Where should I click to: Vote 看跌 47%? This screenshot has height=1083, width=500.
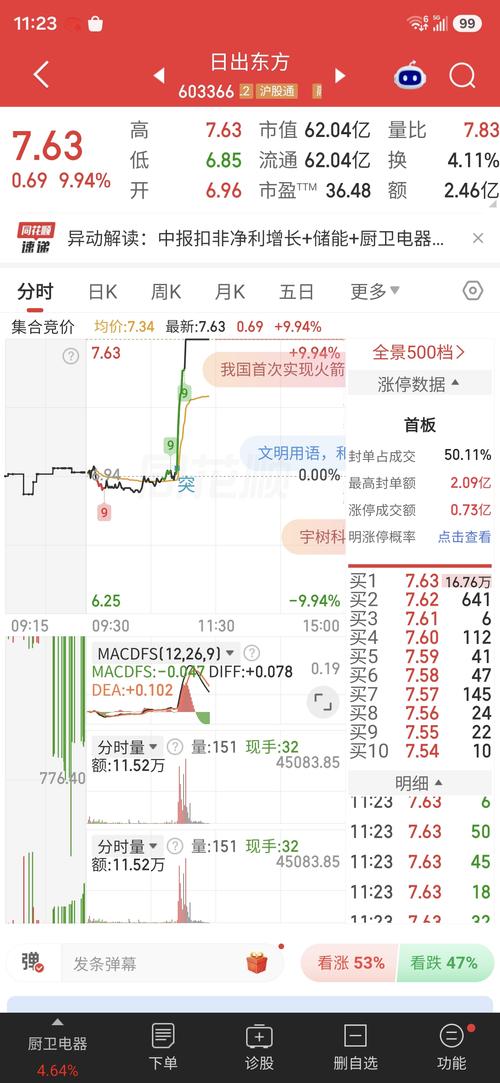445,963
